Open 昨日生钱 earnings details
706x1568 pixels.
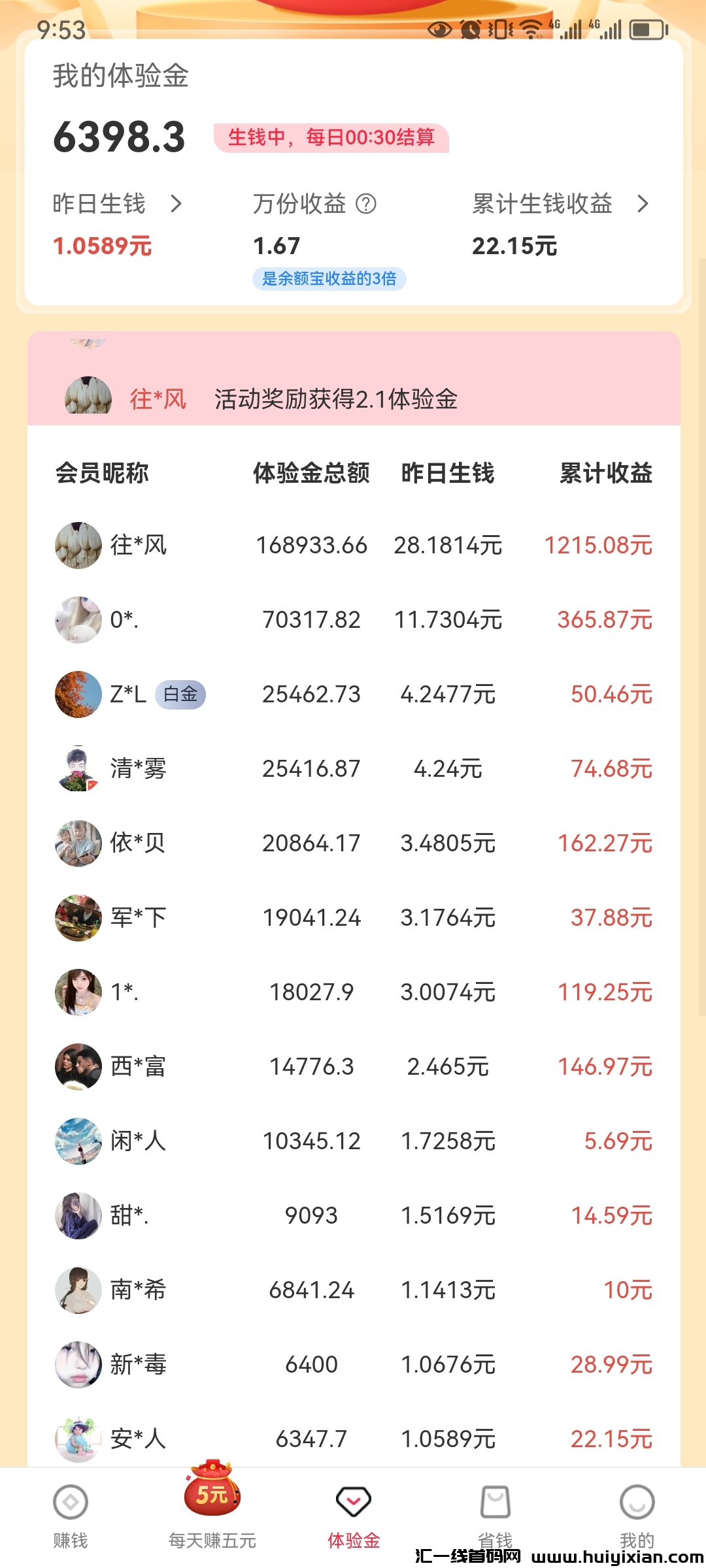pyautogui.click(x=118, y=204)
